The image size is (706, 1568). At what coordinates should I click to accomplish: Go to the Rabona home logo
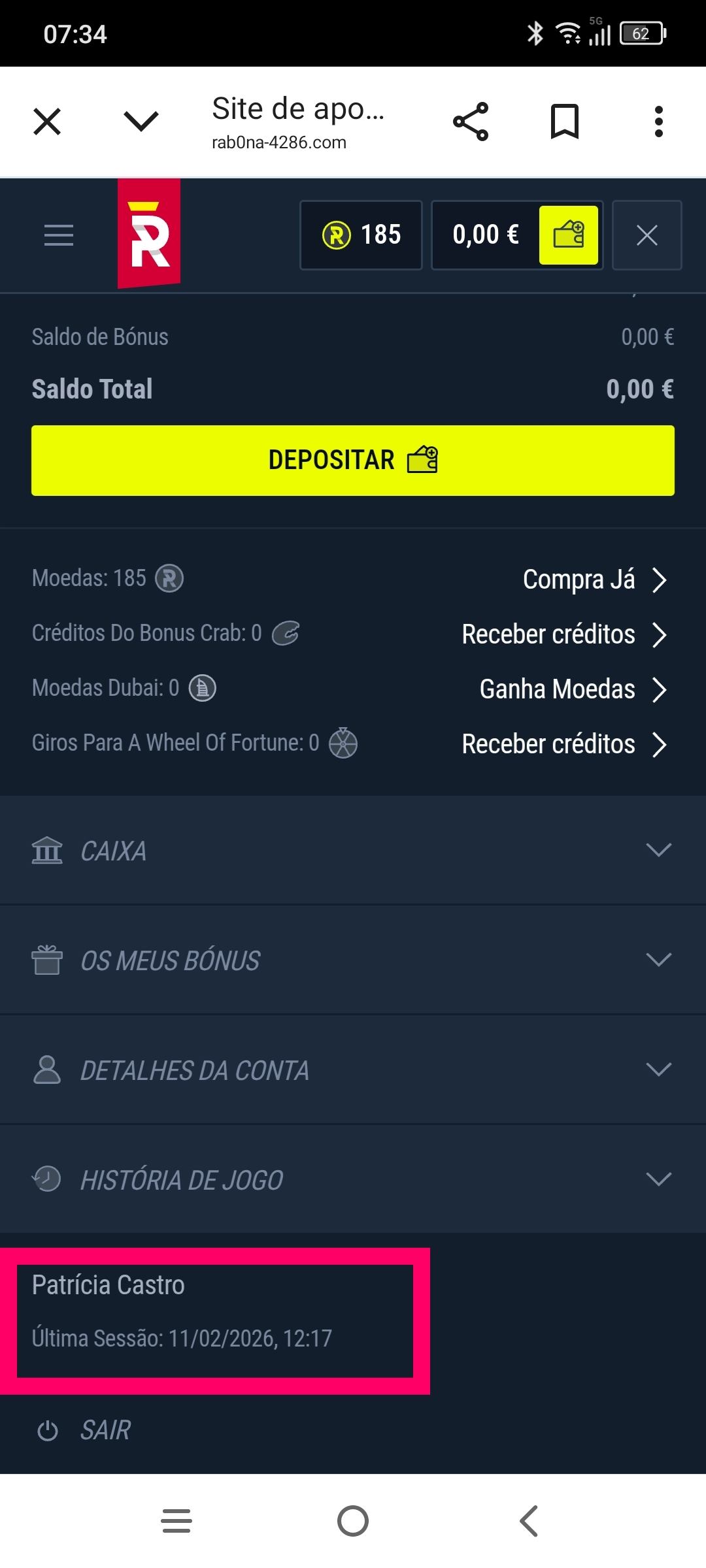coord(149,234)
